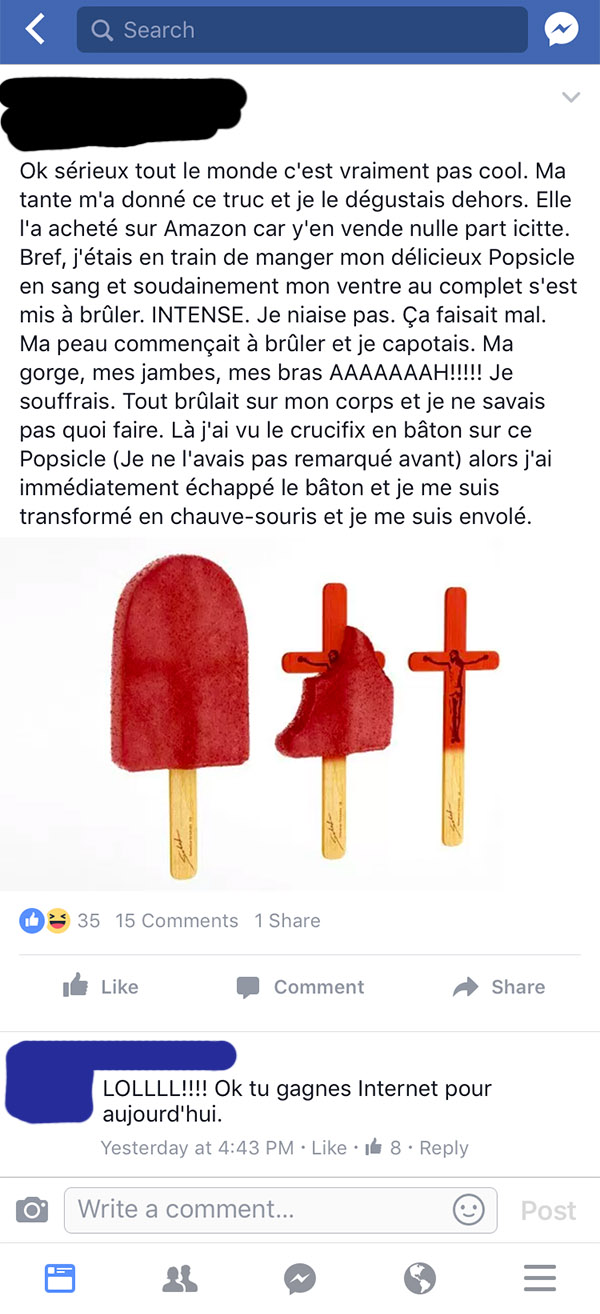600x1314 pixels.
Task: Open the emoji picker in comment box
Action: [x=469, y=1210]
